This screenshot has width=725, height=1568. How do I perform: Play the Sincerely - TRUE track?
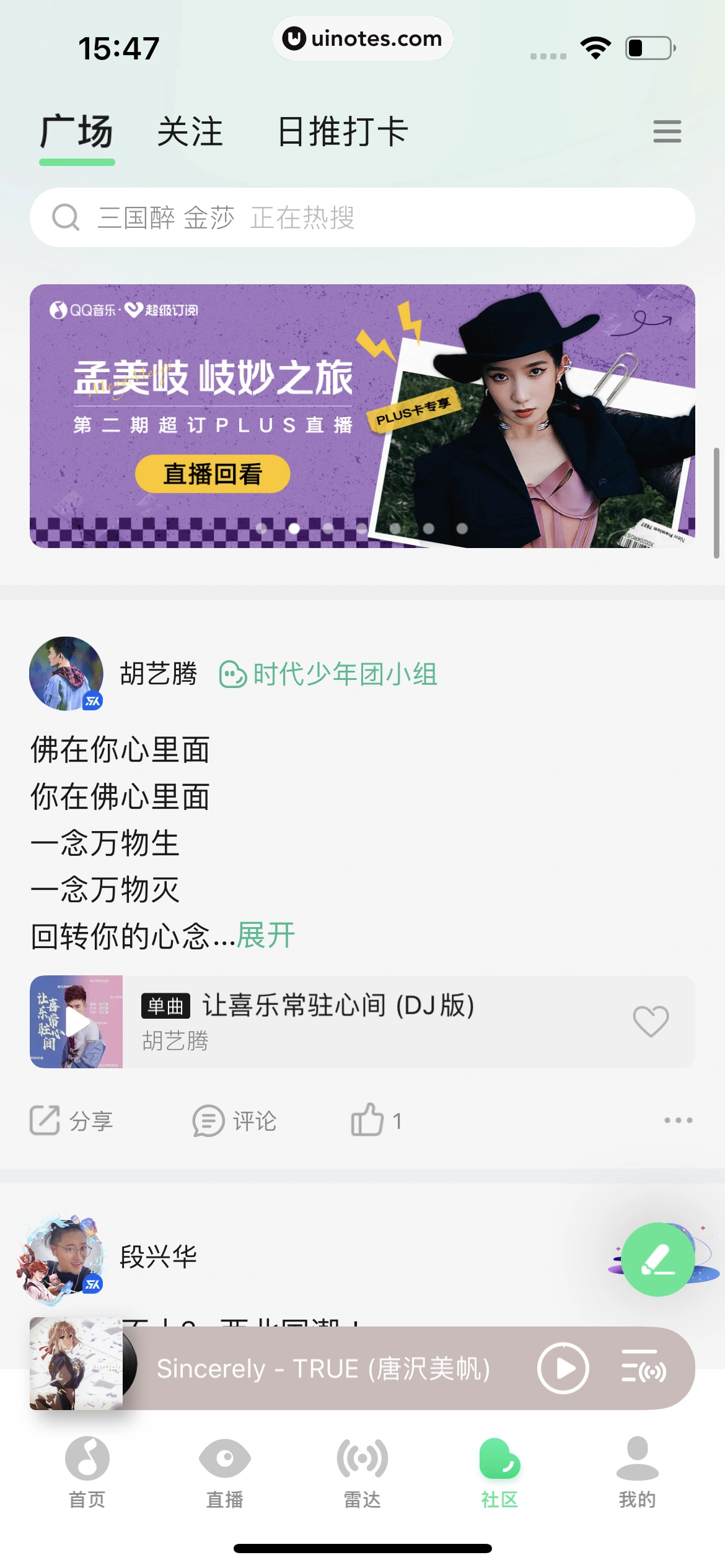point(563,1369)
